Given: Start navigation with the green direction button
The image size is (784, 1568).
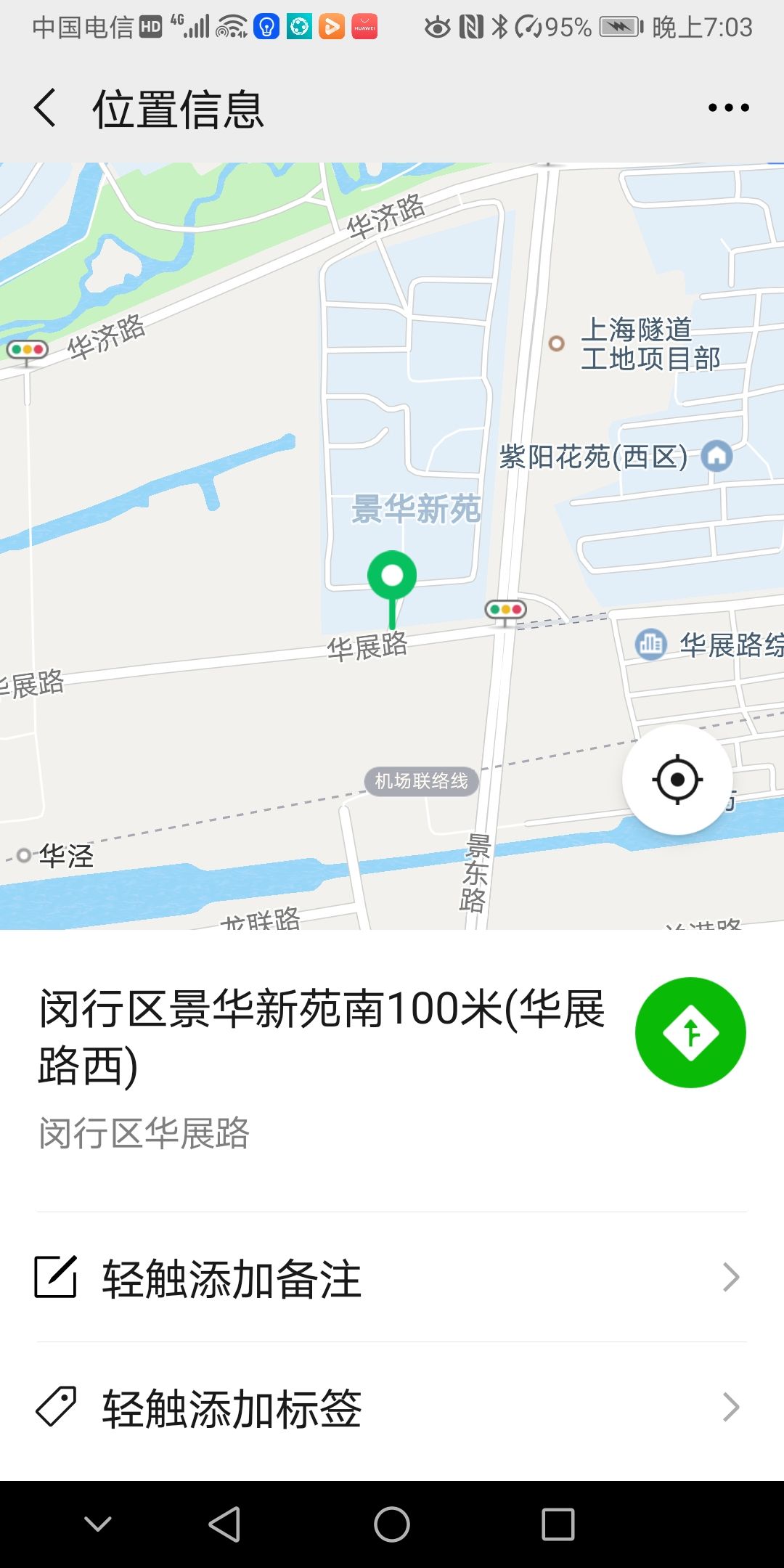Looking at the screenshot, I should 690,1032.
